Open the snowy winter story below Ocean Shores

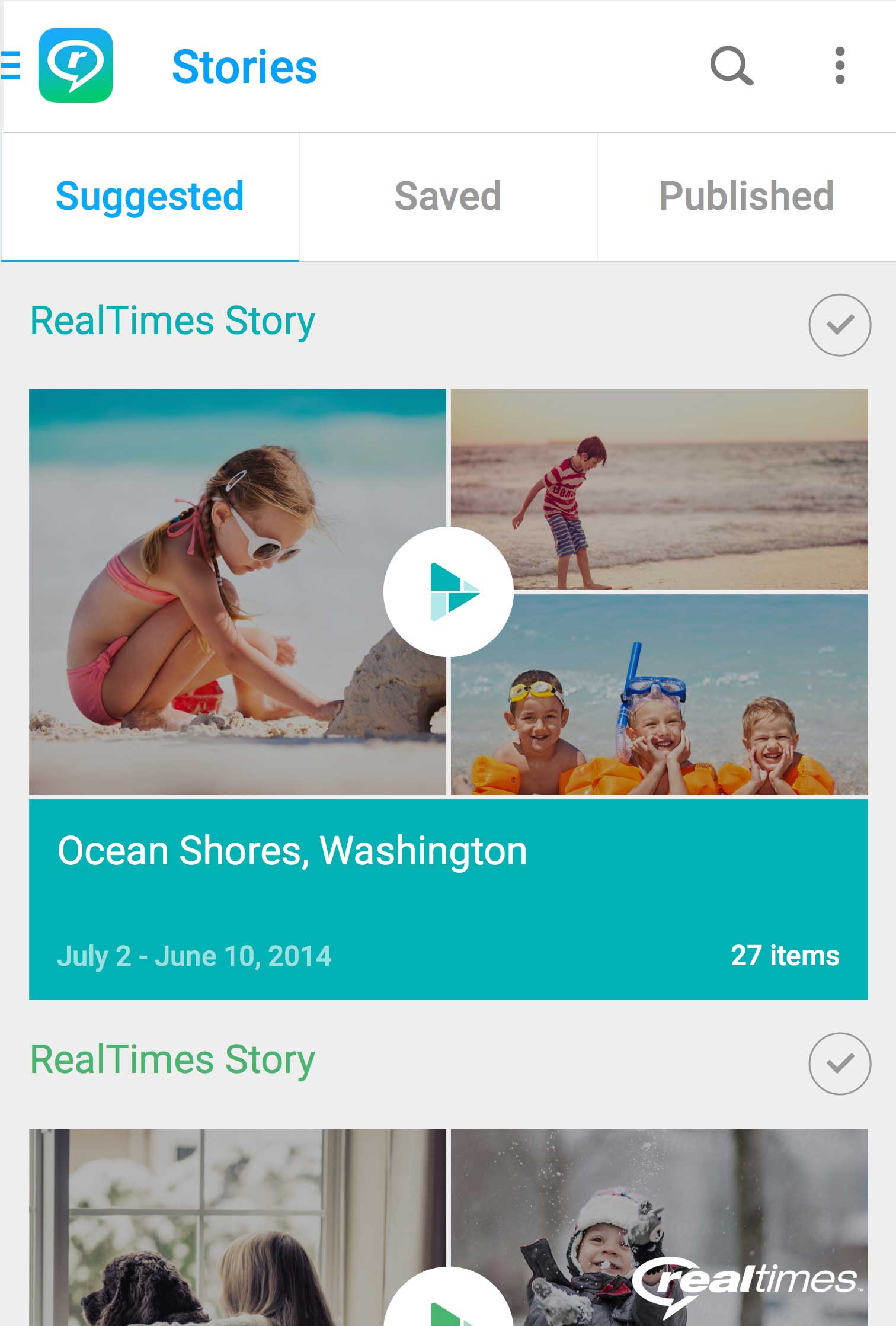658,1226
